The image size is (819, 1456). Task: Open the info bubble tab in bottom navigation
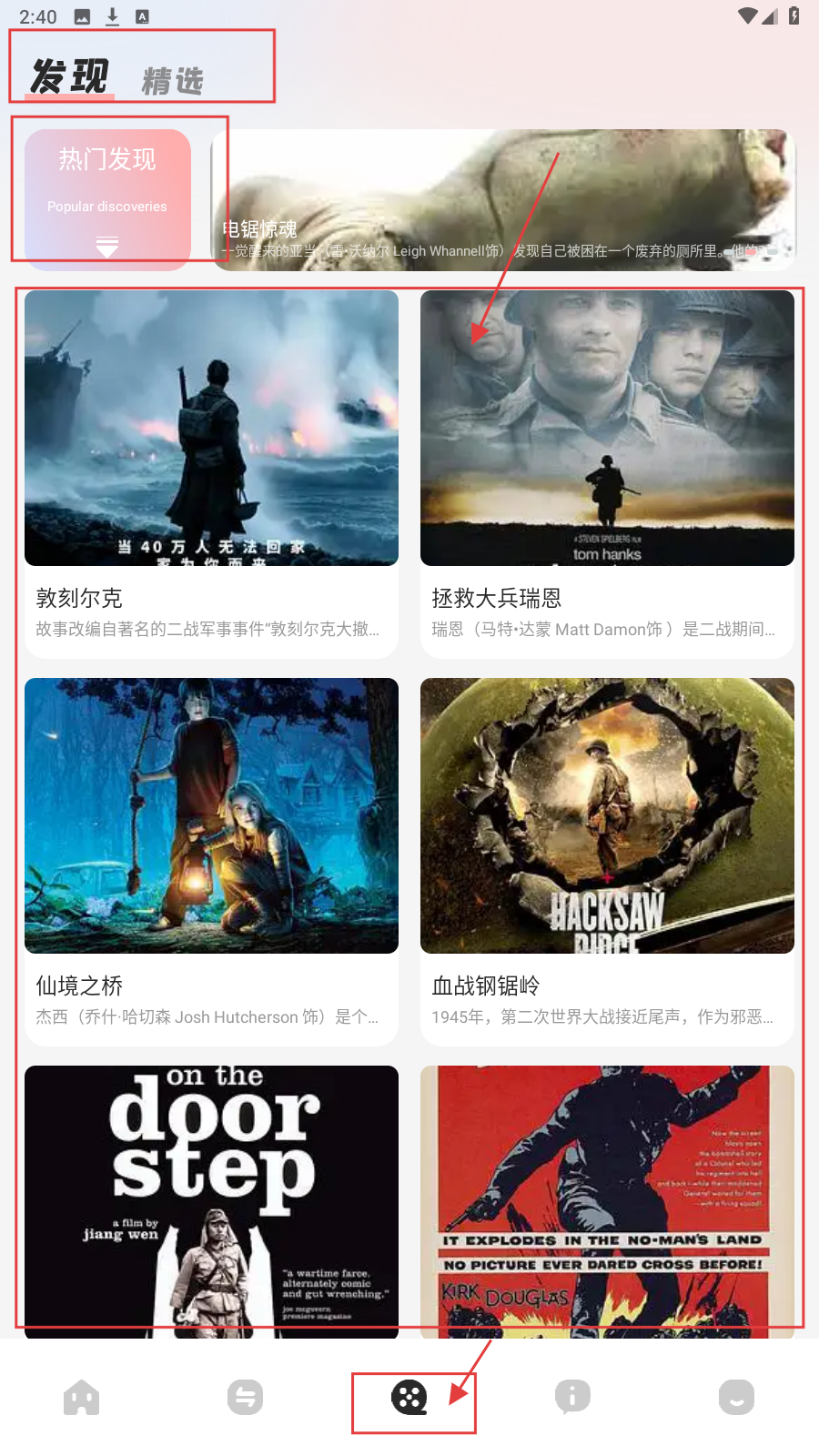[x=573, y=1397]
